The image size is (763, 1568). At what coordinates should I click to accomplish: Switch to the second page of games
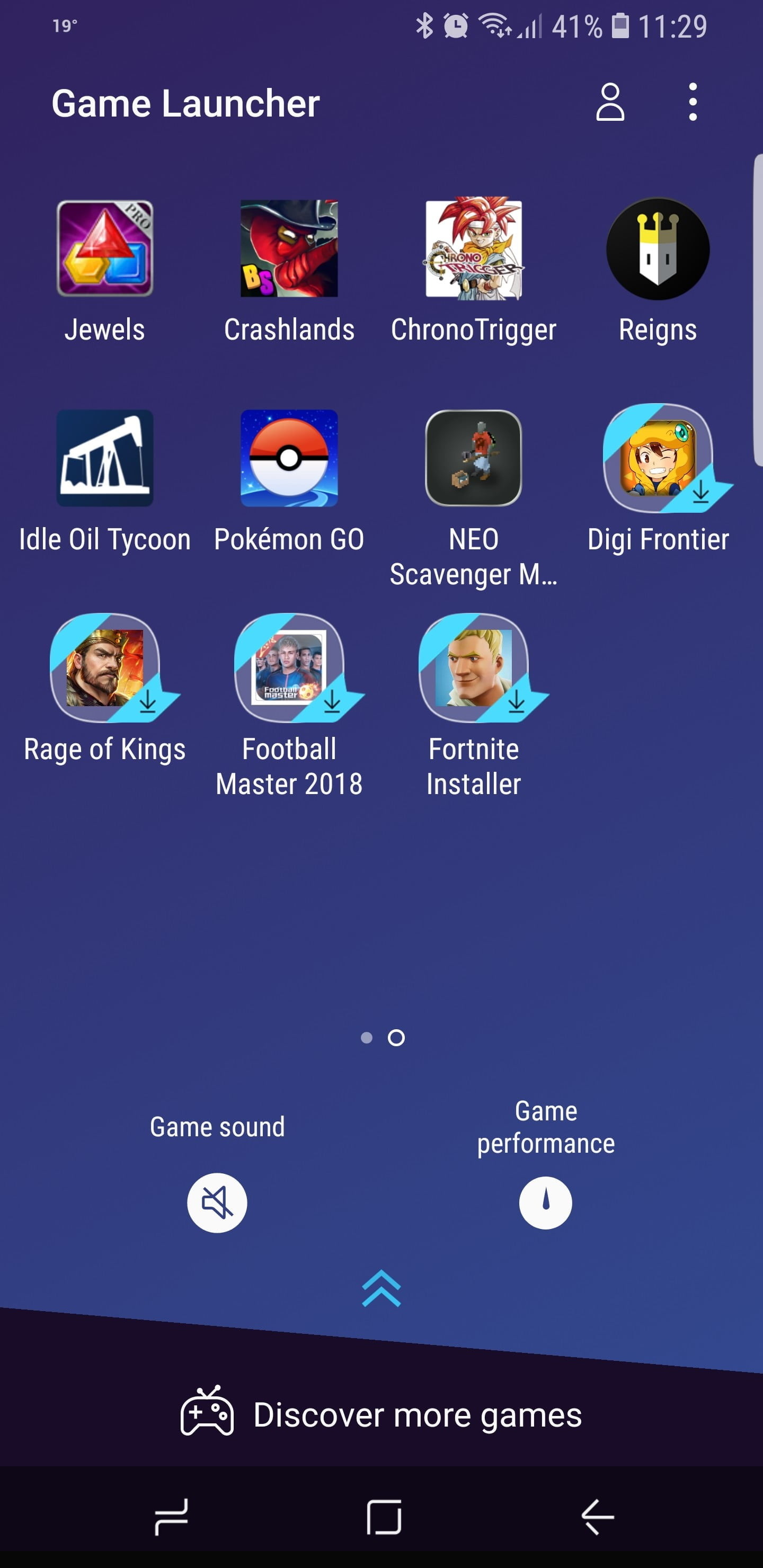click(x=396, y=1039)
